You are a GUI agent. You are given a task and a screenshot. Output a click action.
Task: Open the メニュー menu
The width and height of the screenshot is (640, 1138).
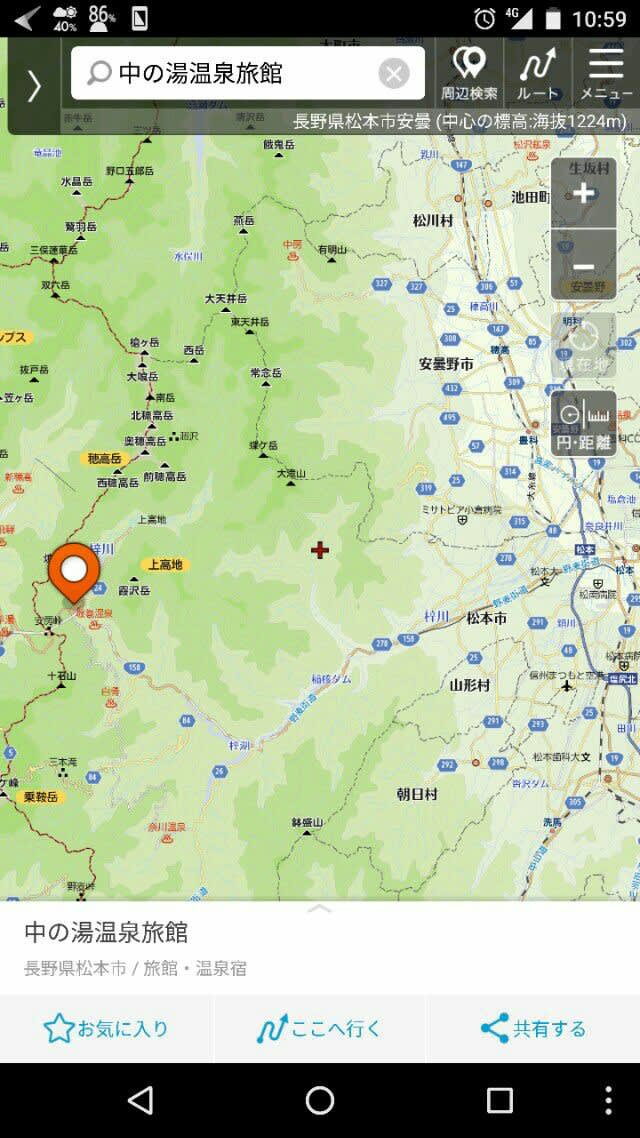(606, 73)
